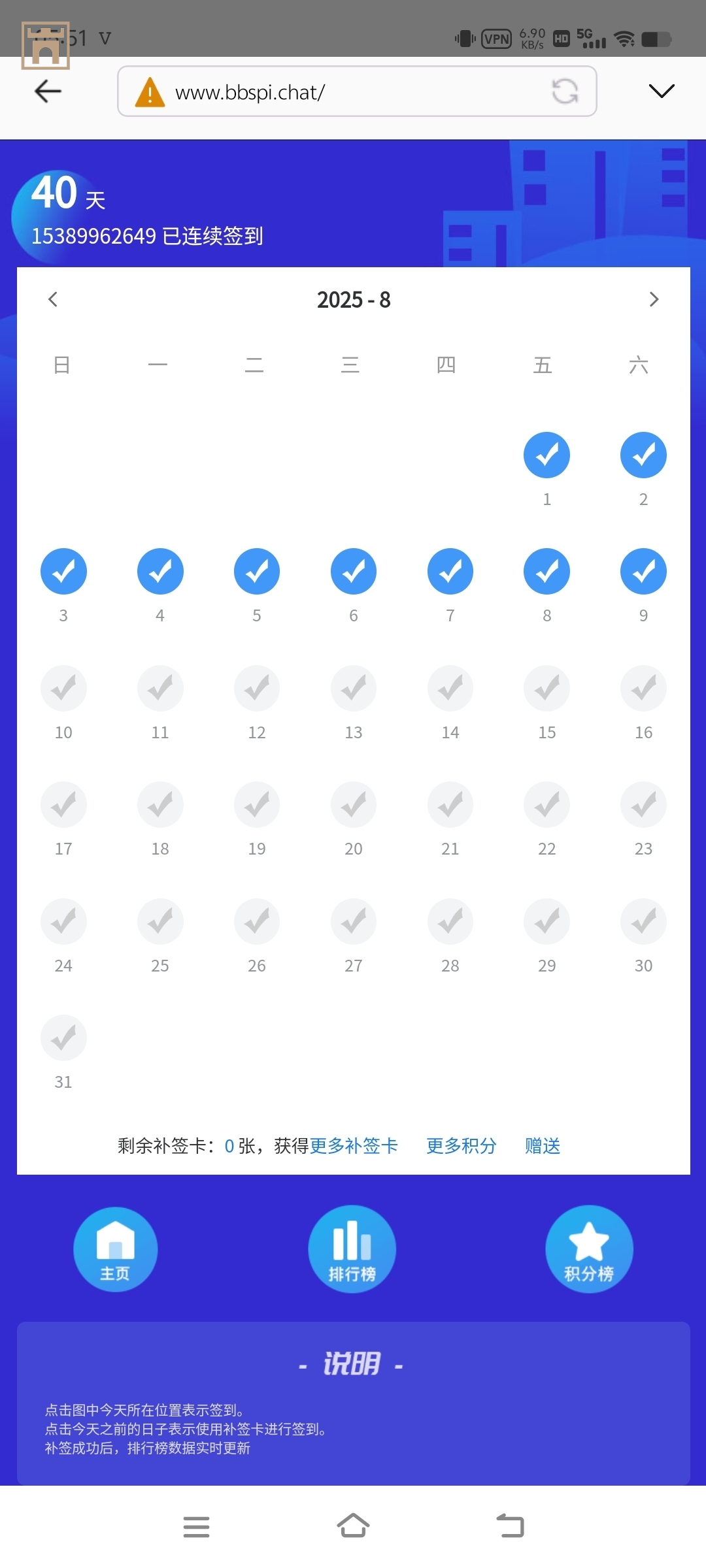Go to previous month in calendar
The height and width of the screenshot is (1568, 706).
(53, 299)
